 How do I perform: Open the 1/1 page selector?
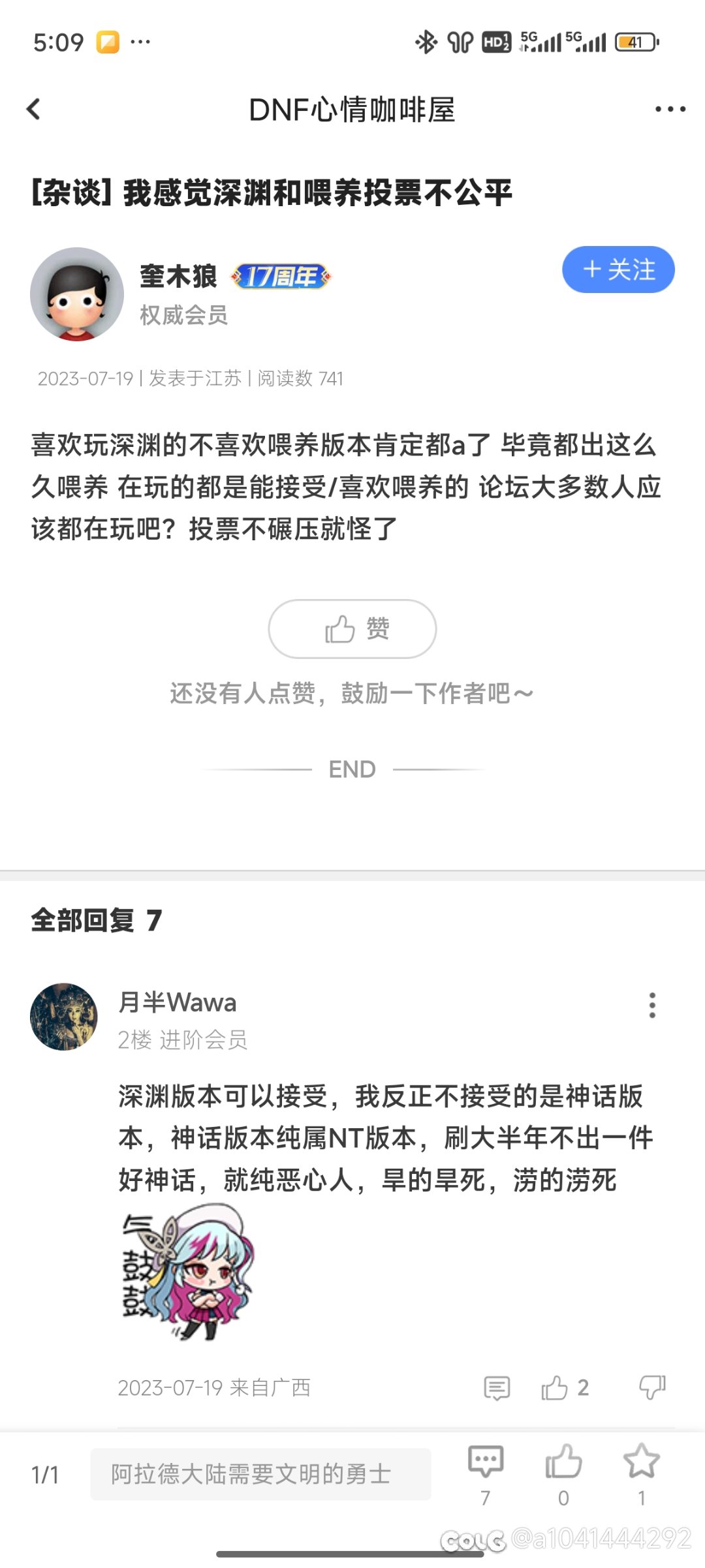click(x=45, y=1475)
